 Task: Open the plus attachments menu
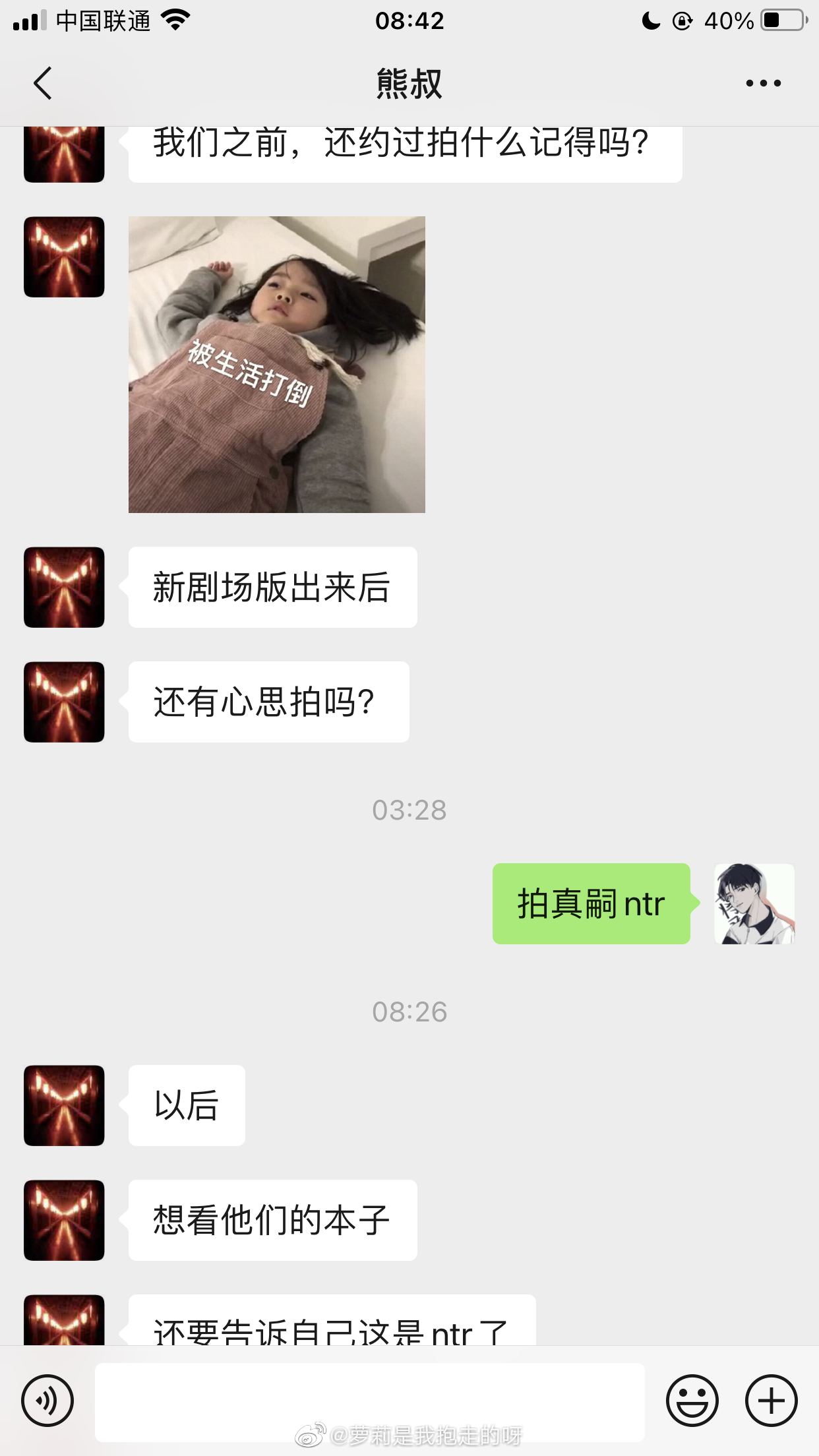771,1401
